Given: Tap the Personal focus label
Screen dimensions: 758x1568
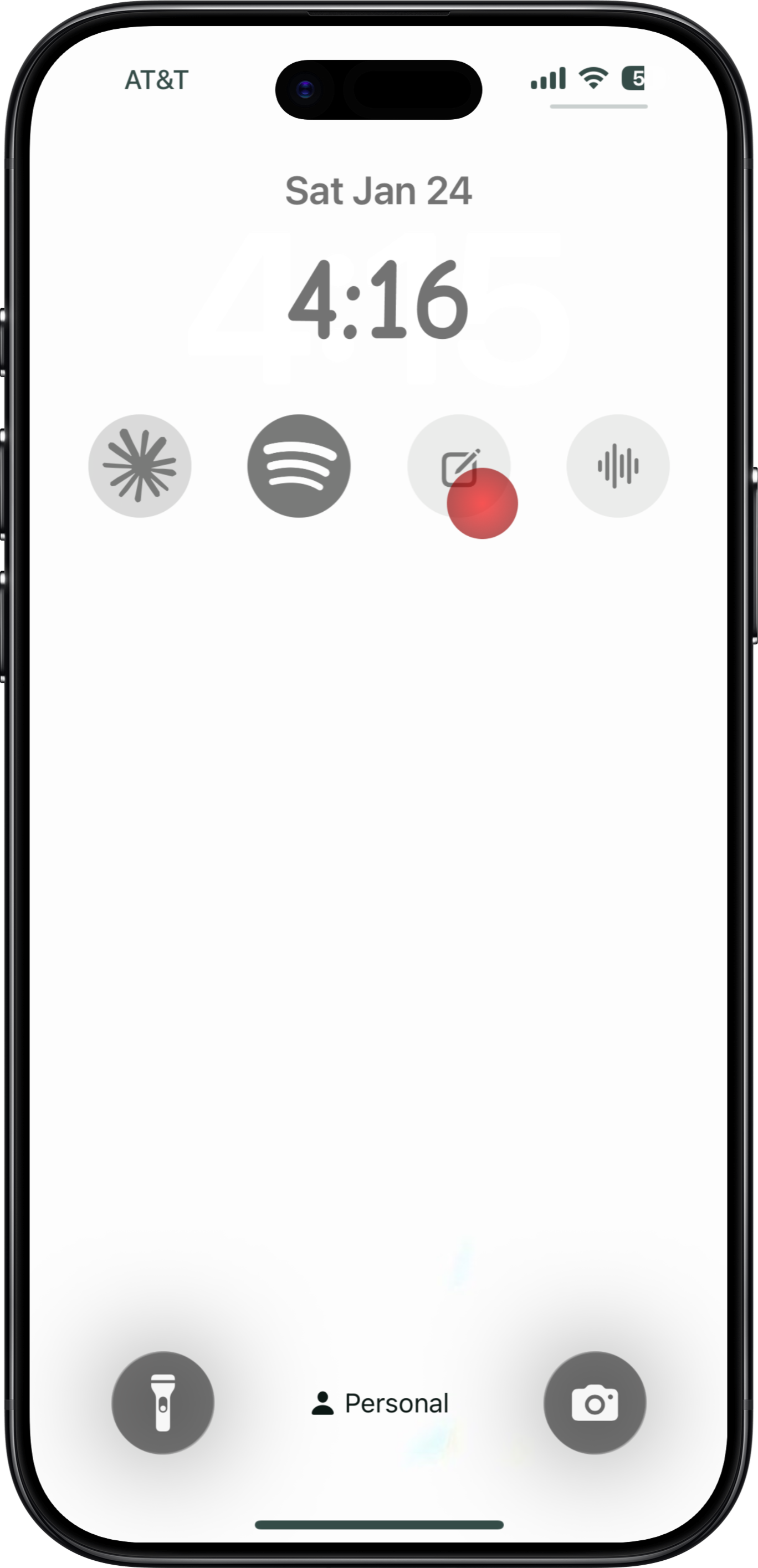Looking at the screenshot, I should click(380, 1404).
